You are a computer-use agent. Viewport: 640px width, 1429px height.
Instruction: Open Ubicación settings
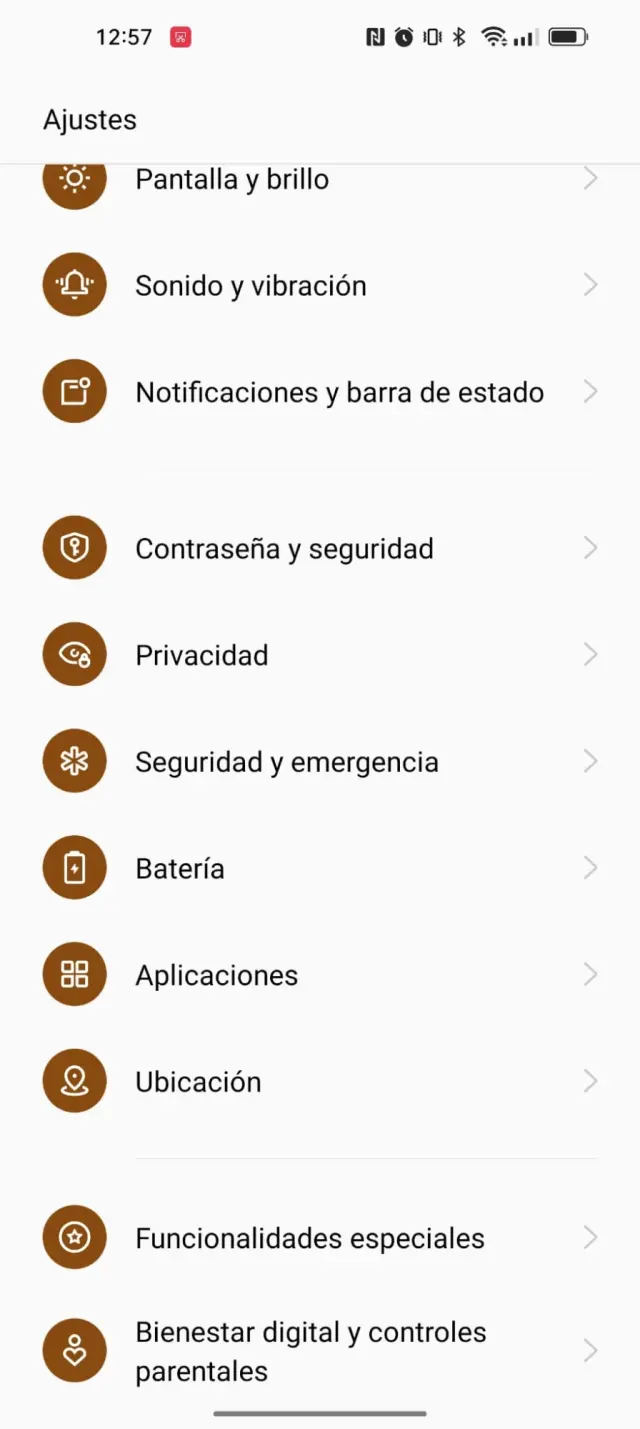click(x=320, y=1081)
